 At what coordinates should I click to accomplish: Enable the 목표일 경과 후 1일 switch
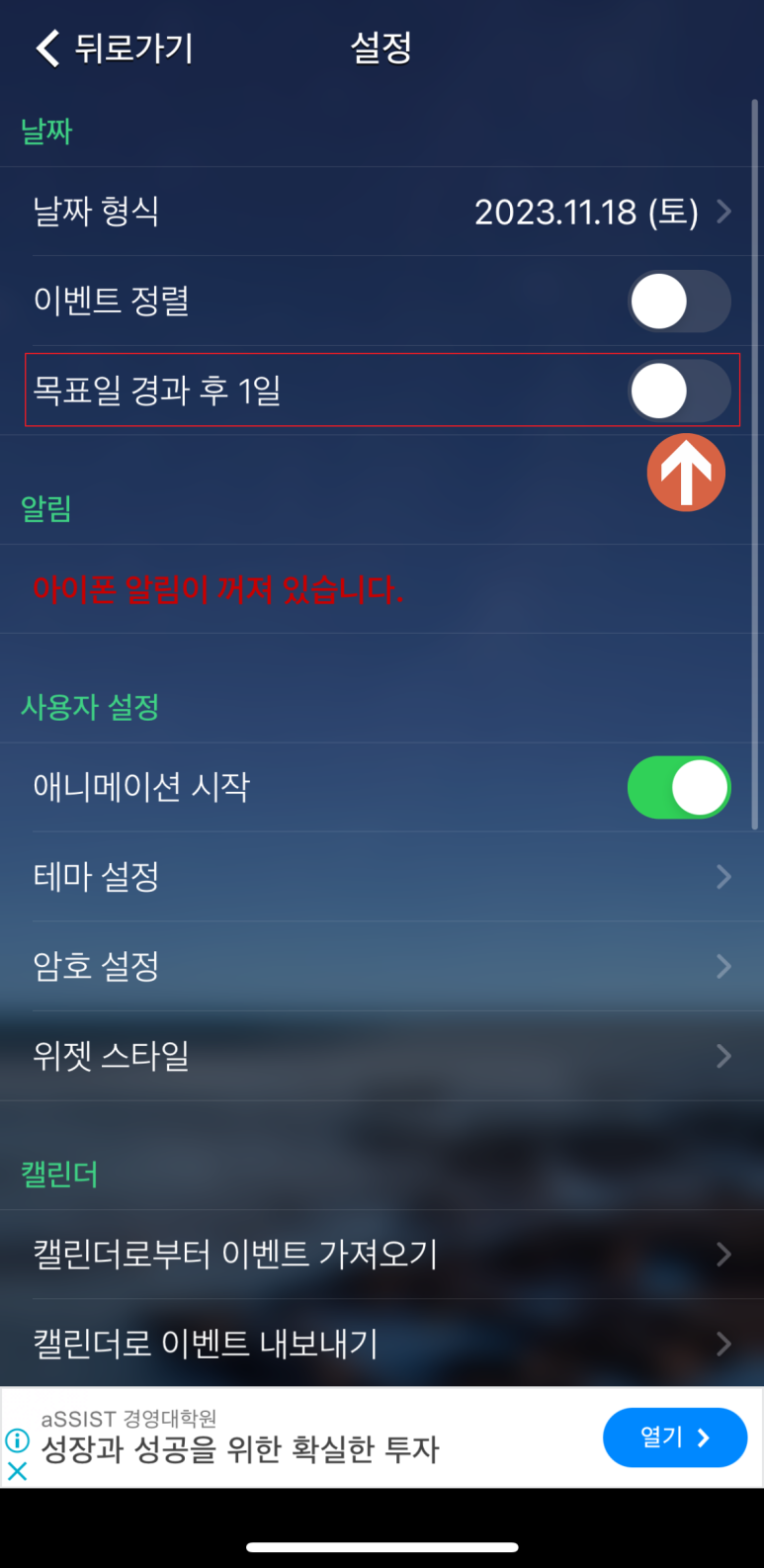(679, 392)
